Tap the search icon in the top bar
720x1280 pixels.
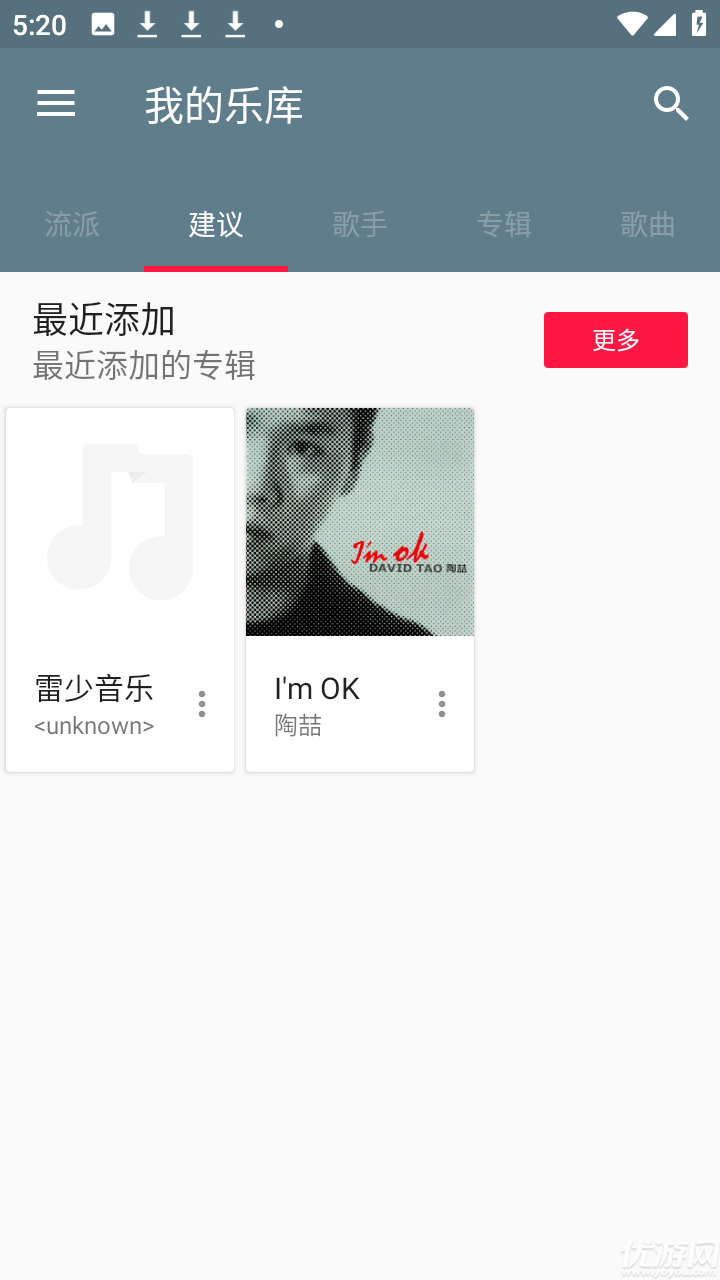671,104
